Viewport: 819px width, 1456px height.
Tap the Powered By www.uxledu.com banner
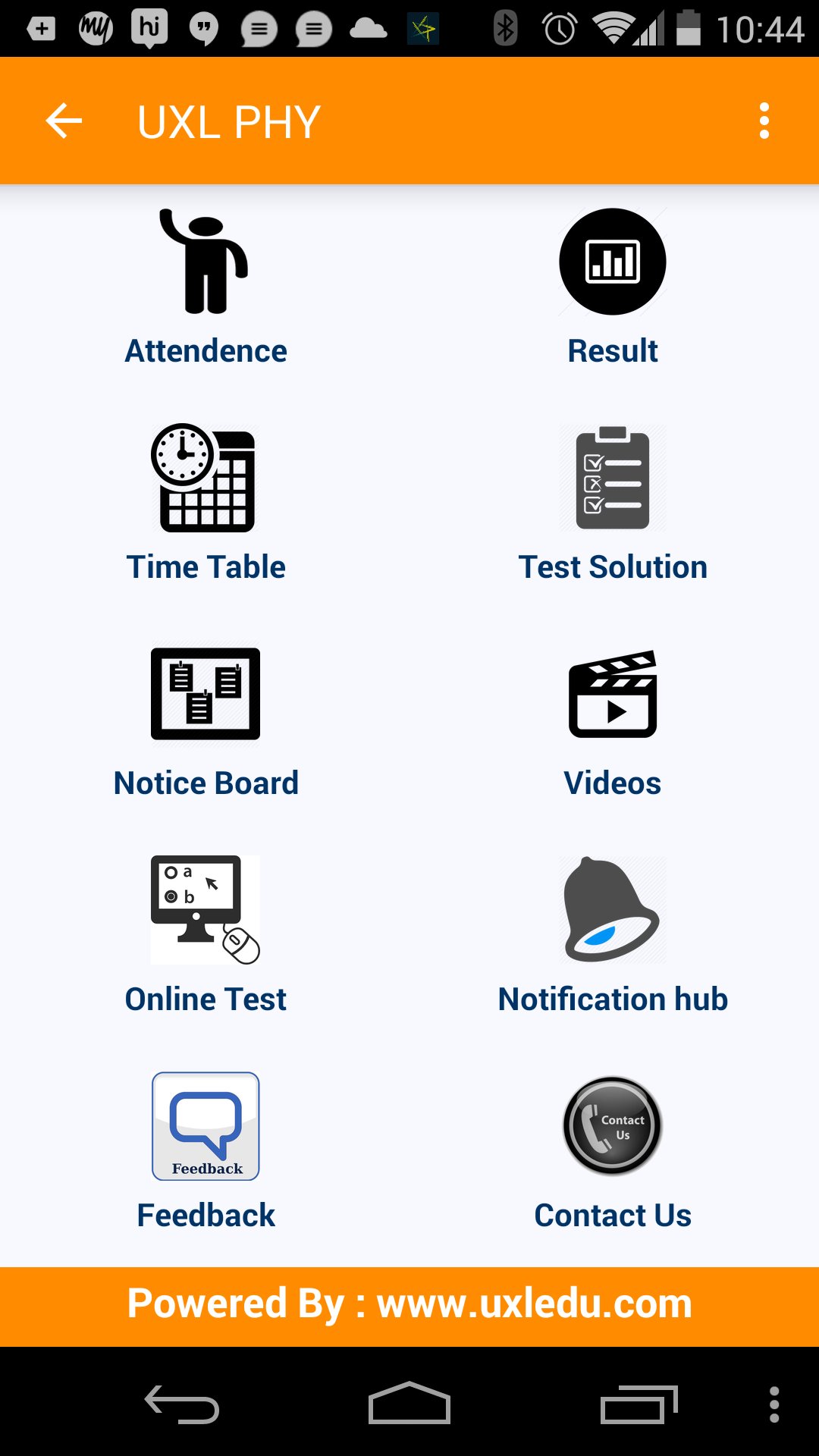409,1304
